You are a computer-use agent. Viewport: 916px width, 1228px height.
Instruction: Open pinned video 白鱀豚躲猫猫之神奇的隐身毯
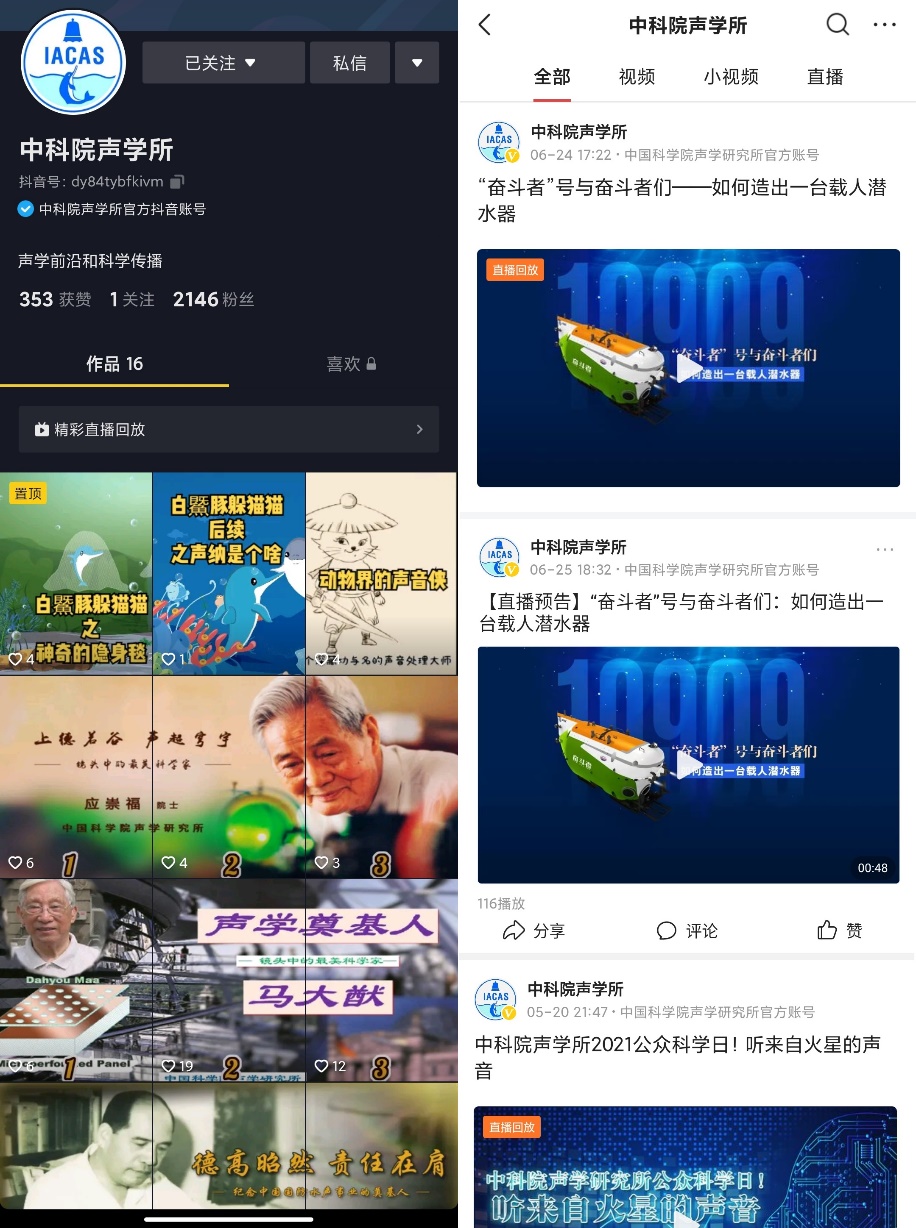(x=76, y=573)
